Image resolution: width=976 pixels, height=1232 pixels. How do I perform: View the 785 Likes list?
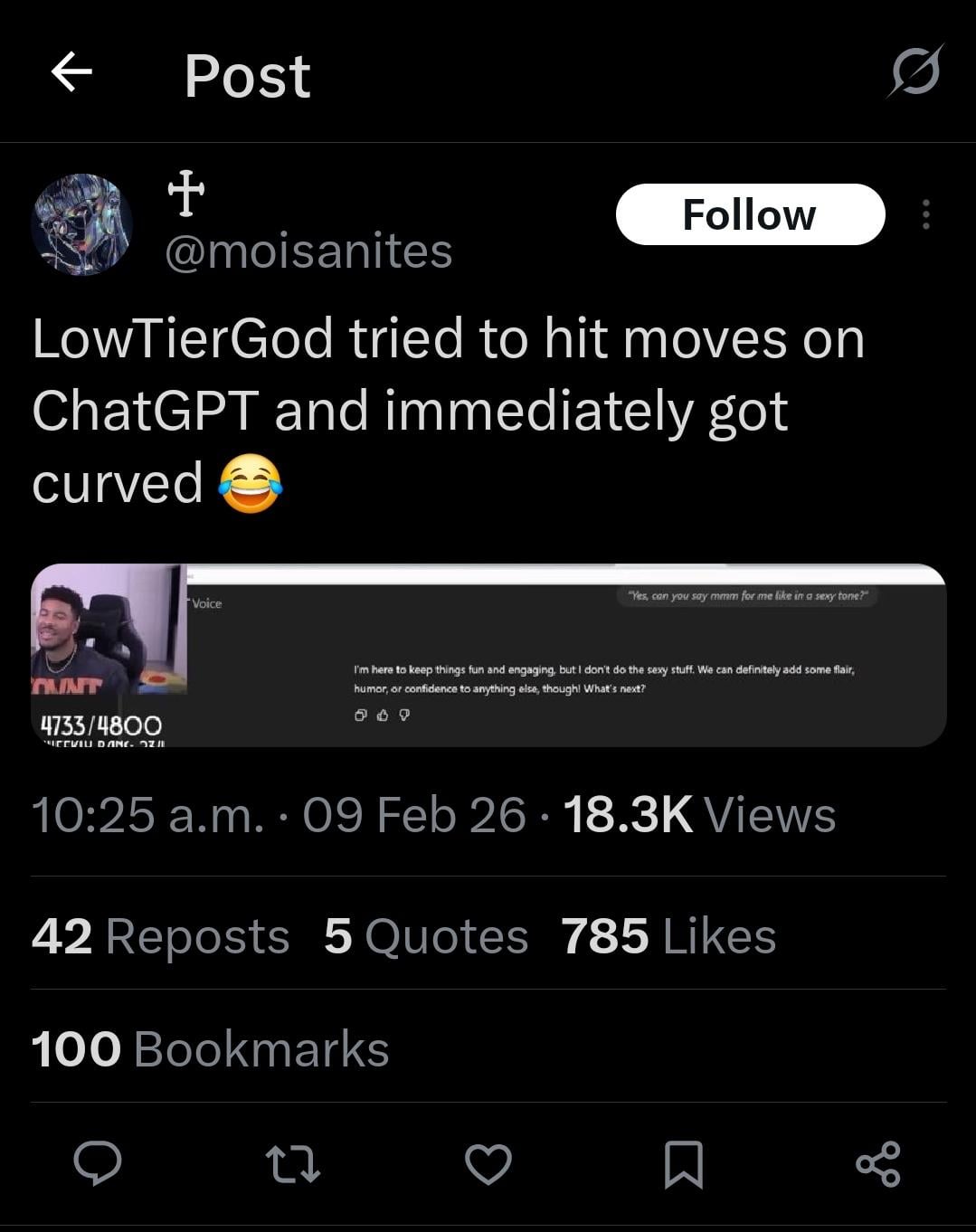click(x=668, y=935)
